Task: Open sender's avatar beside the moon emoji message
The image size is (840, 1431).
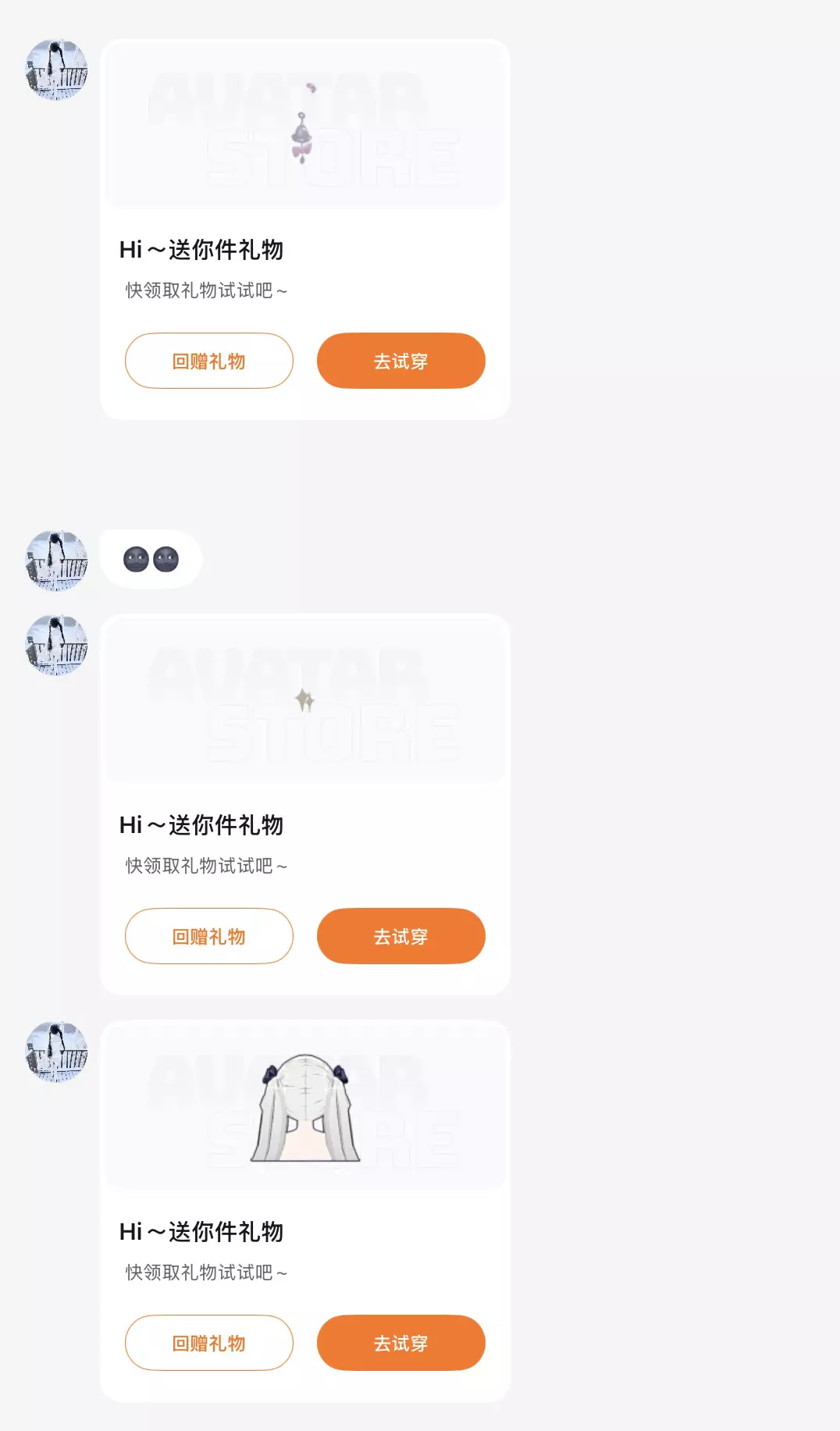Action: [56, 561]
